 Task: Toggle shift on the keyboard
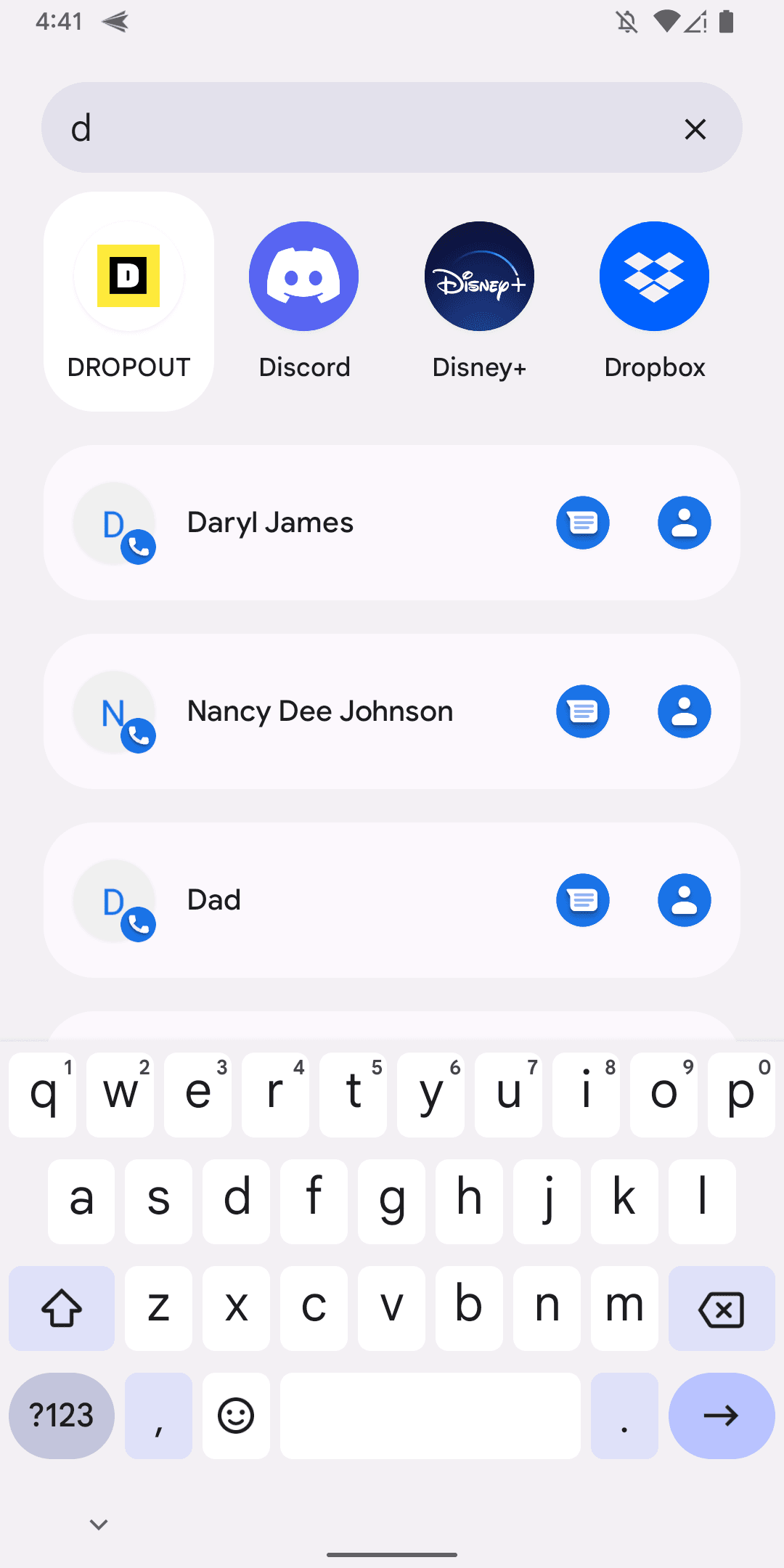[61, 1308]
